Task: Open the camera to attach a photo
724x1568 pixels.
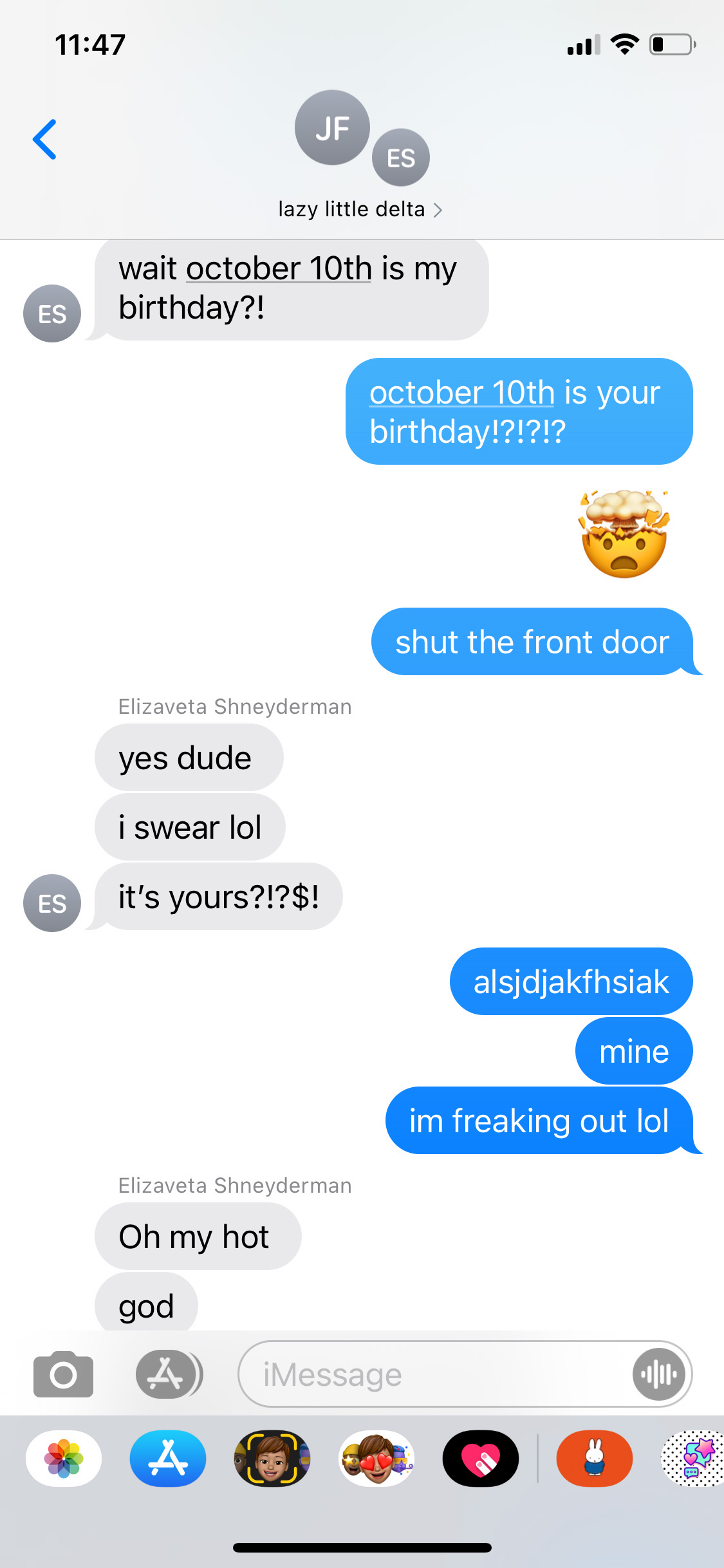Action: (63, 1374)
